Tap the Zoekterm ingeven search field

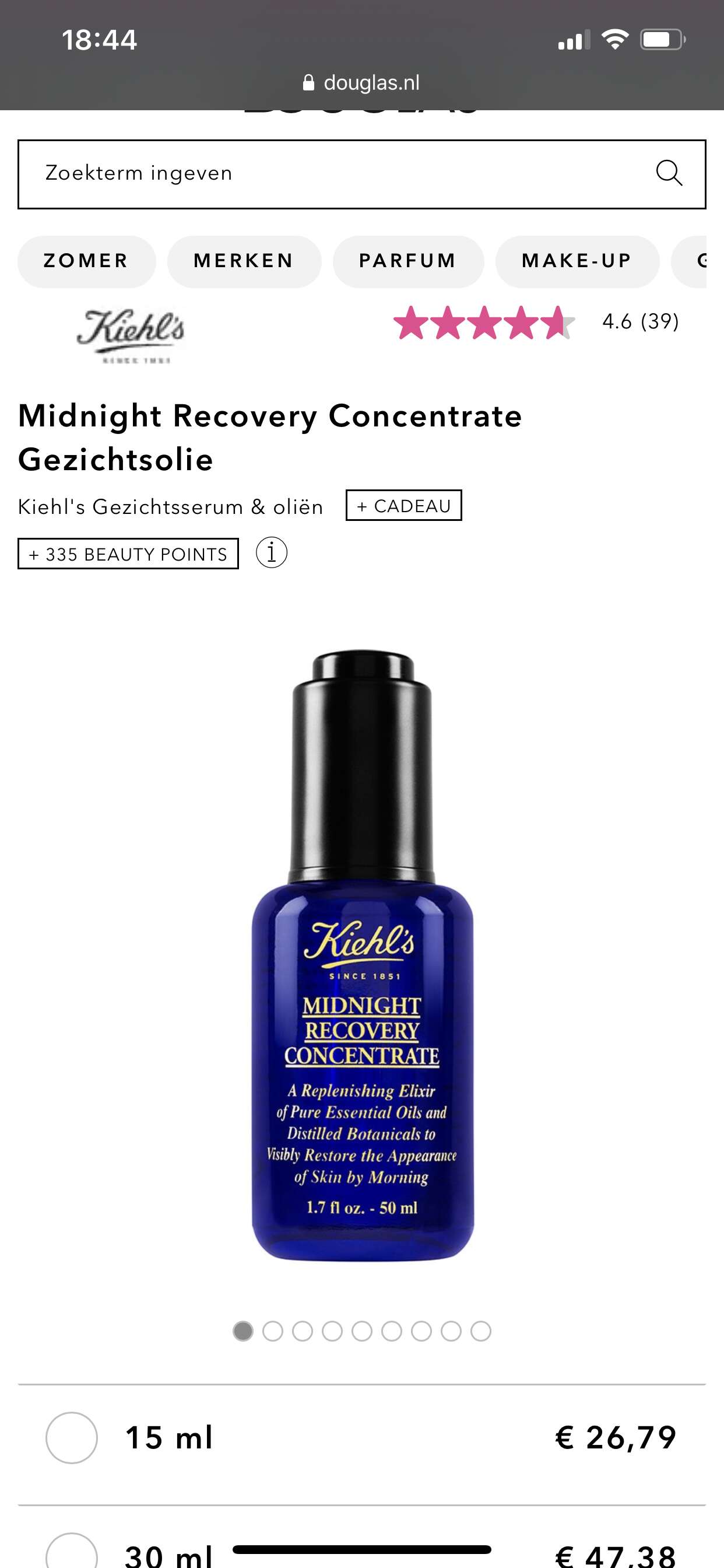tap(361, 174)
